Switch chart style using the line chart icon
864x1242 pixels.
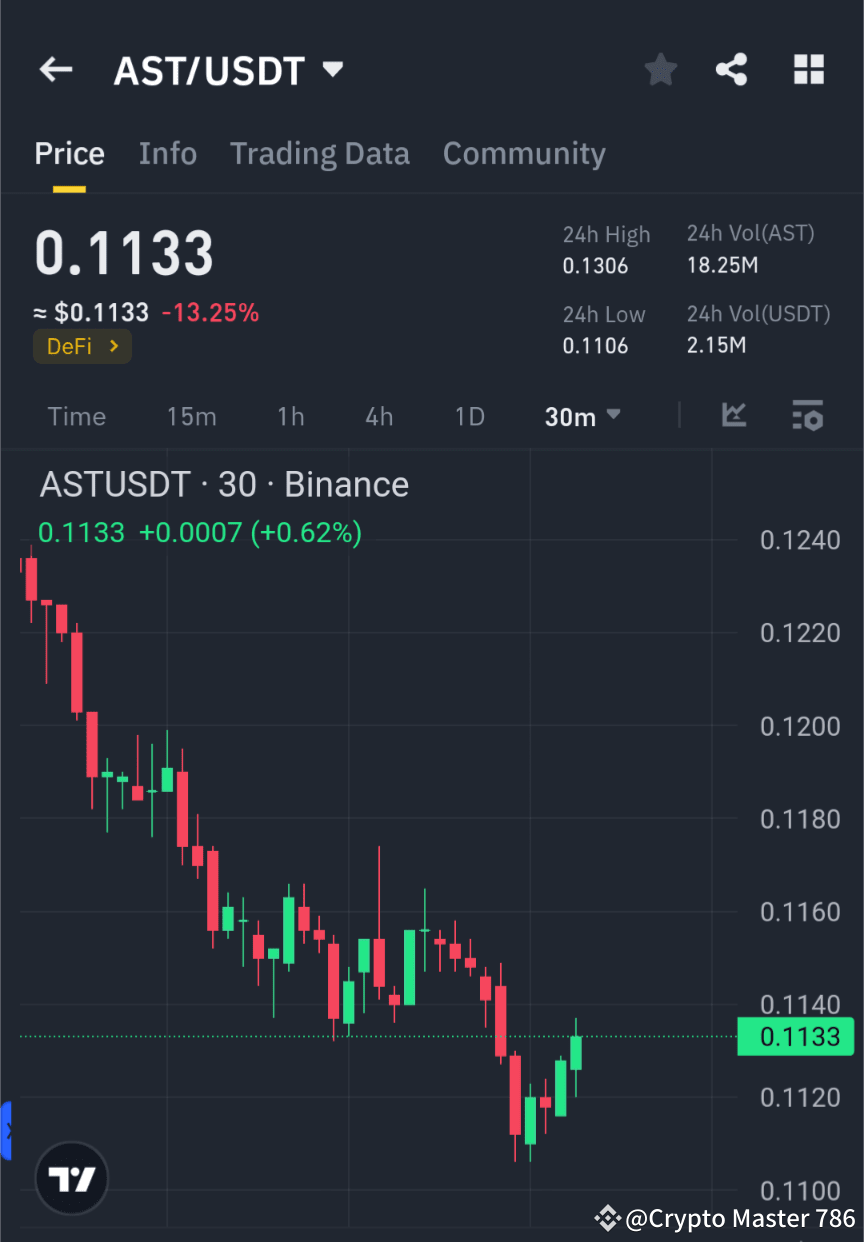point(734,416)
